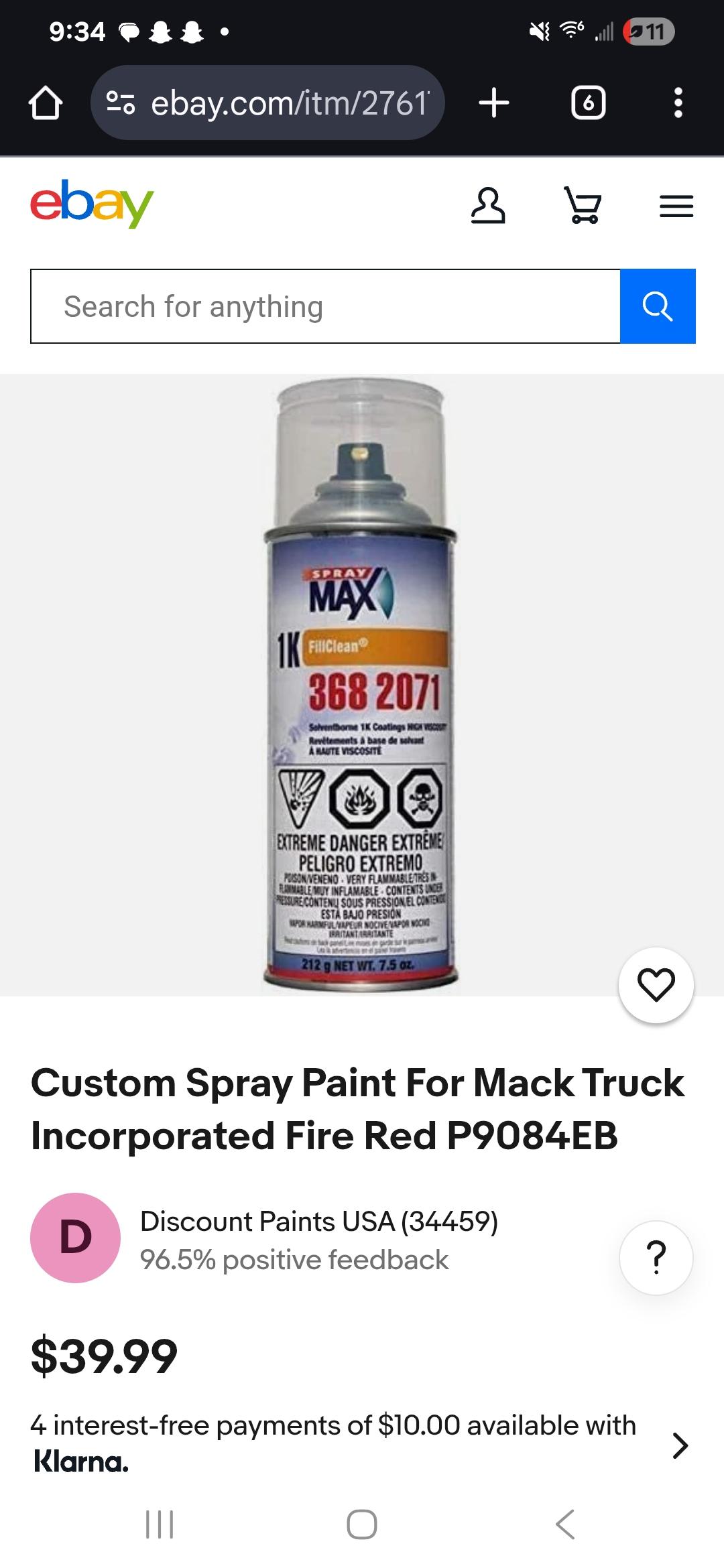Open Discount Paints USA seller profile
The width and height of the screenshot is (724, 1568).
point(319,1222)
